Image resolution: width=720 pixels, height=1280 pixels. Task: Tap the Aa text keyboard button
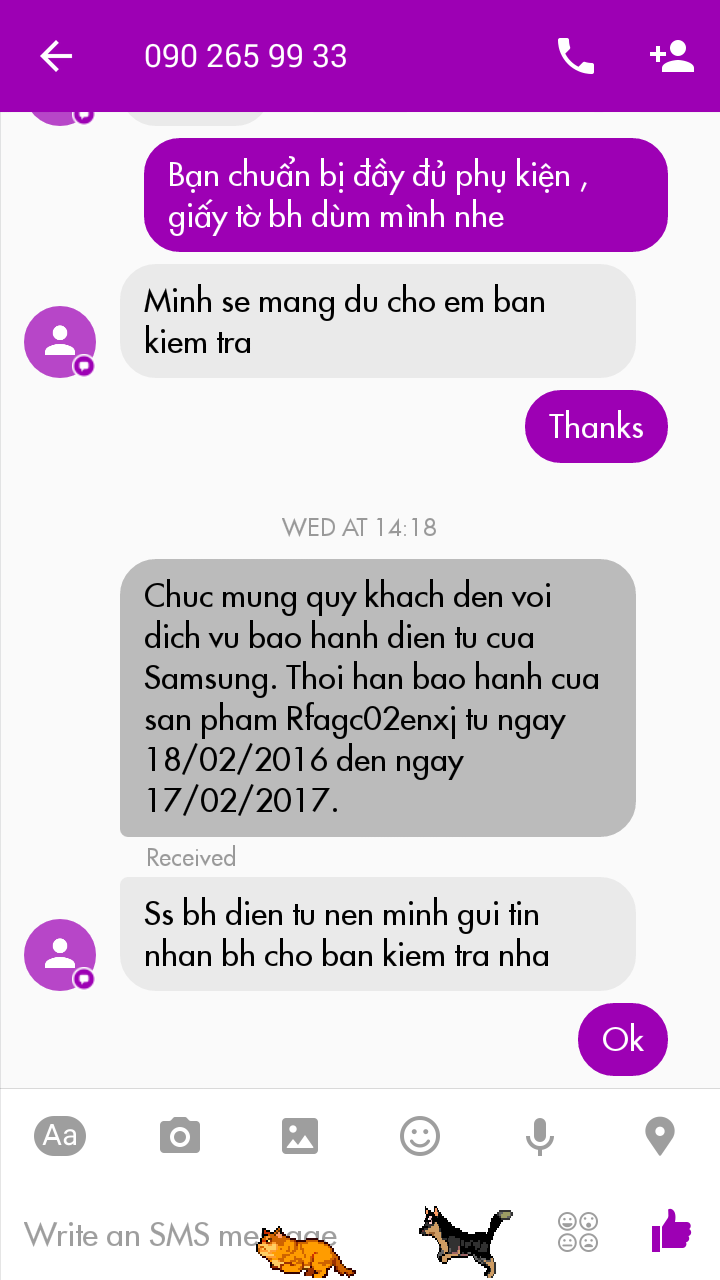pyautogui.click(x=60, y=1136)
